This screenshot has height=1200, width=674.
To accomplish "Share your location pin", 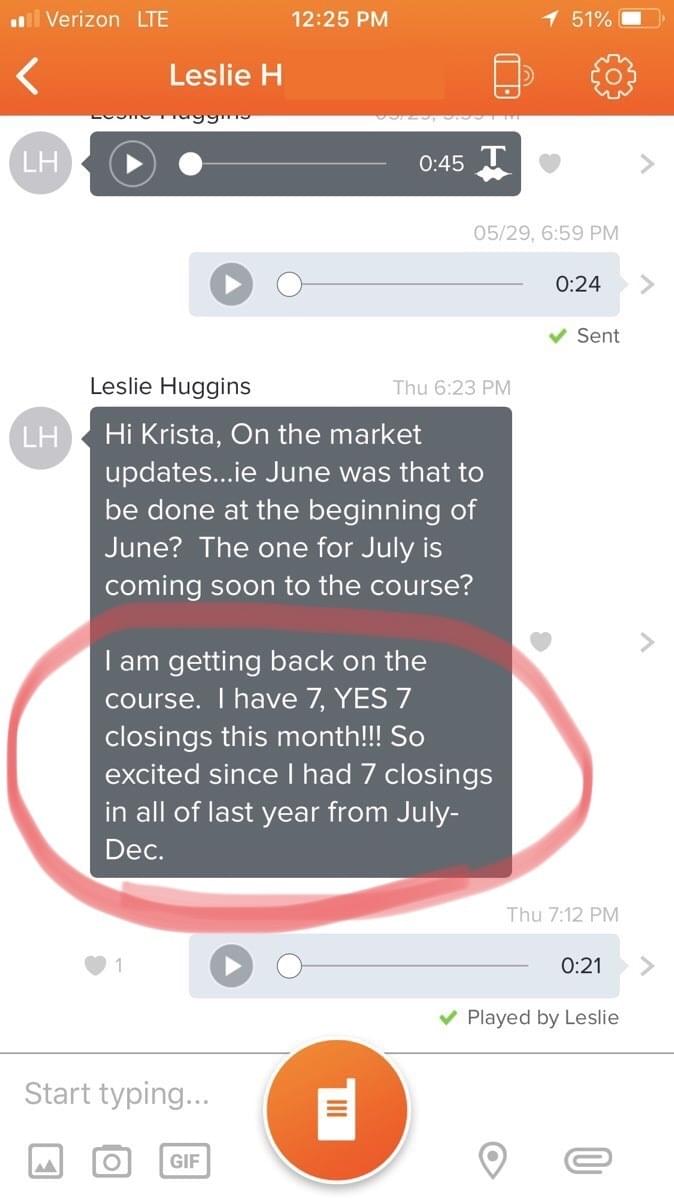I will pyautogui.click(x=491, y=1161).
